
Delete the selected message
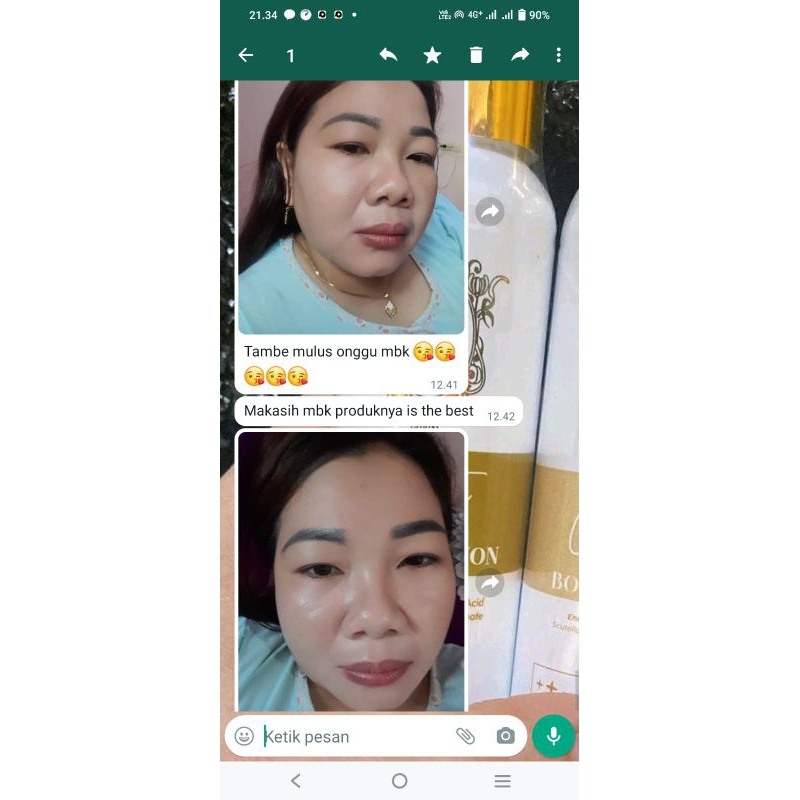click(476, 56)
